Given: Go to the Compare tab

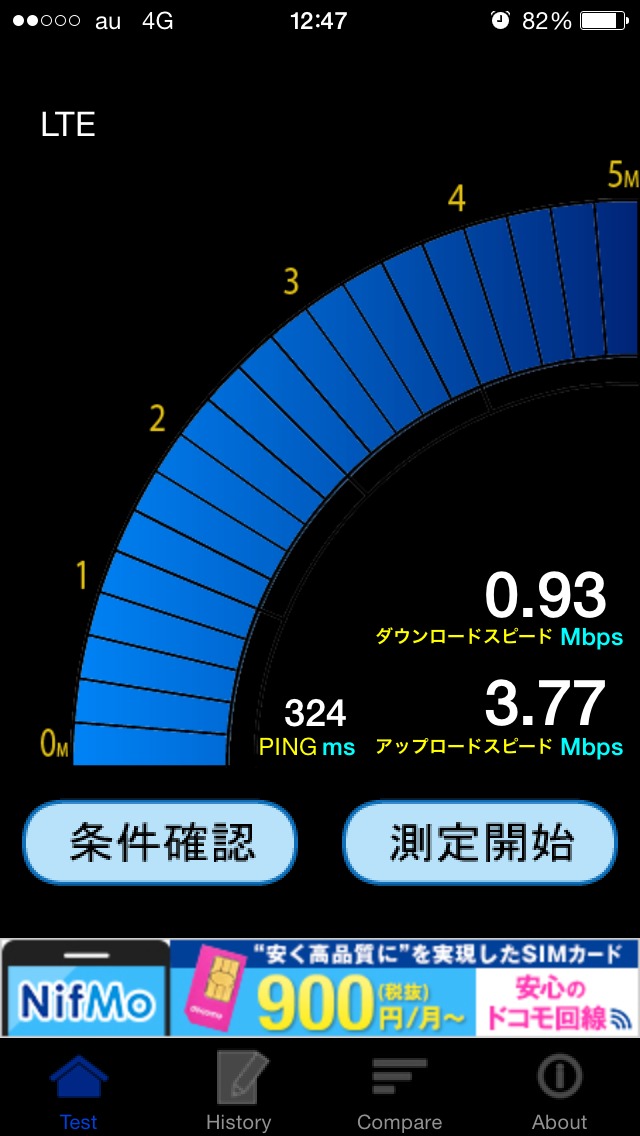Looking at the screenshot, I should tap(399, 1090).
